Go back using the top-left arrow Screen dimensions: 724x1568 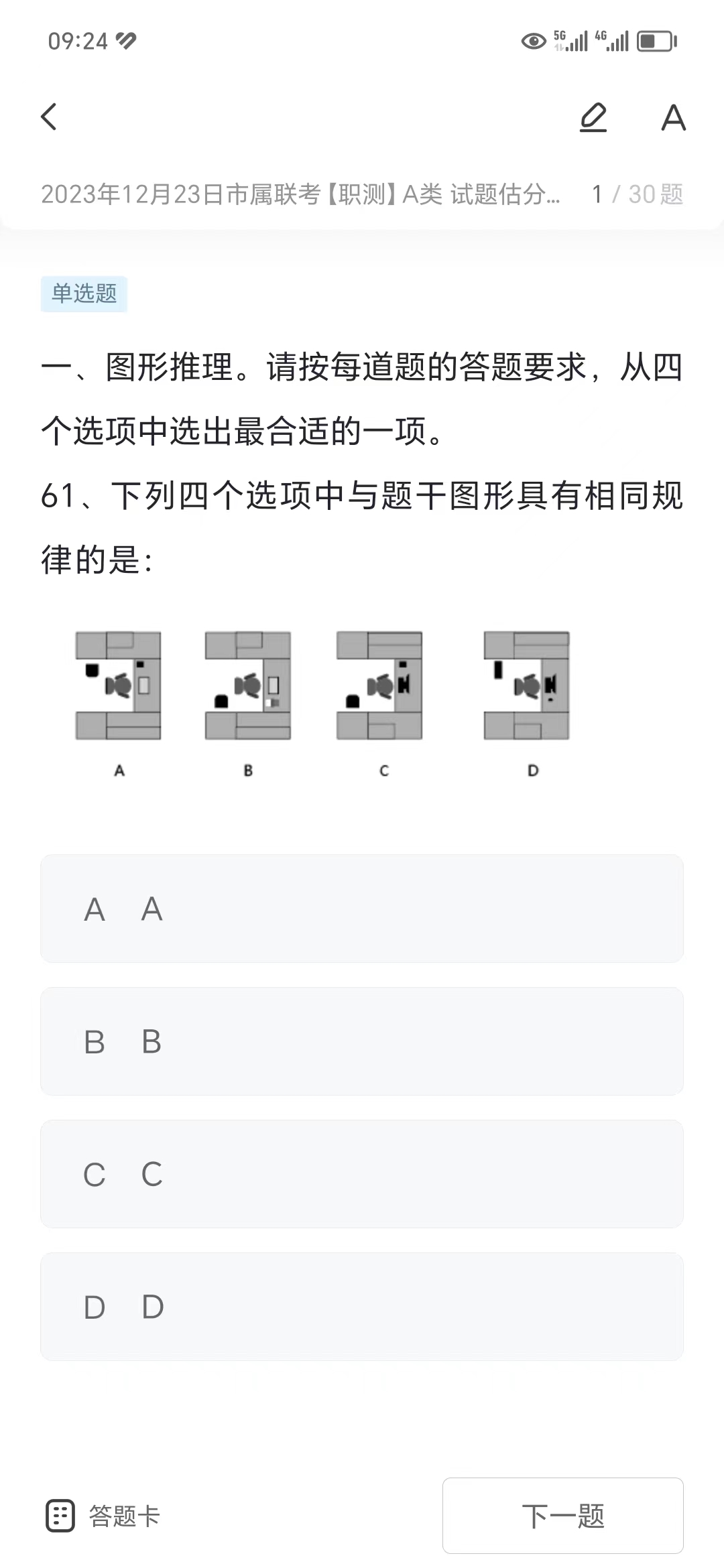tap(49, 117)
